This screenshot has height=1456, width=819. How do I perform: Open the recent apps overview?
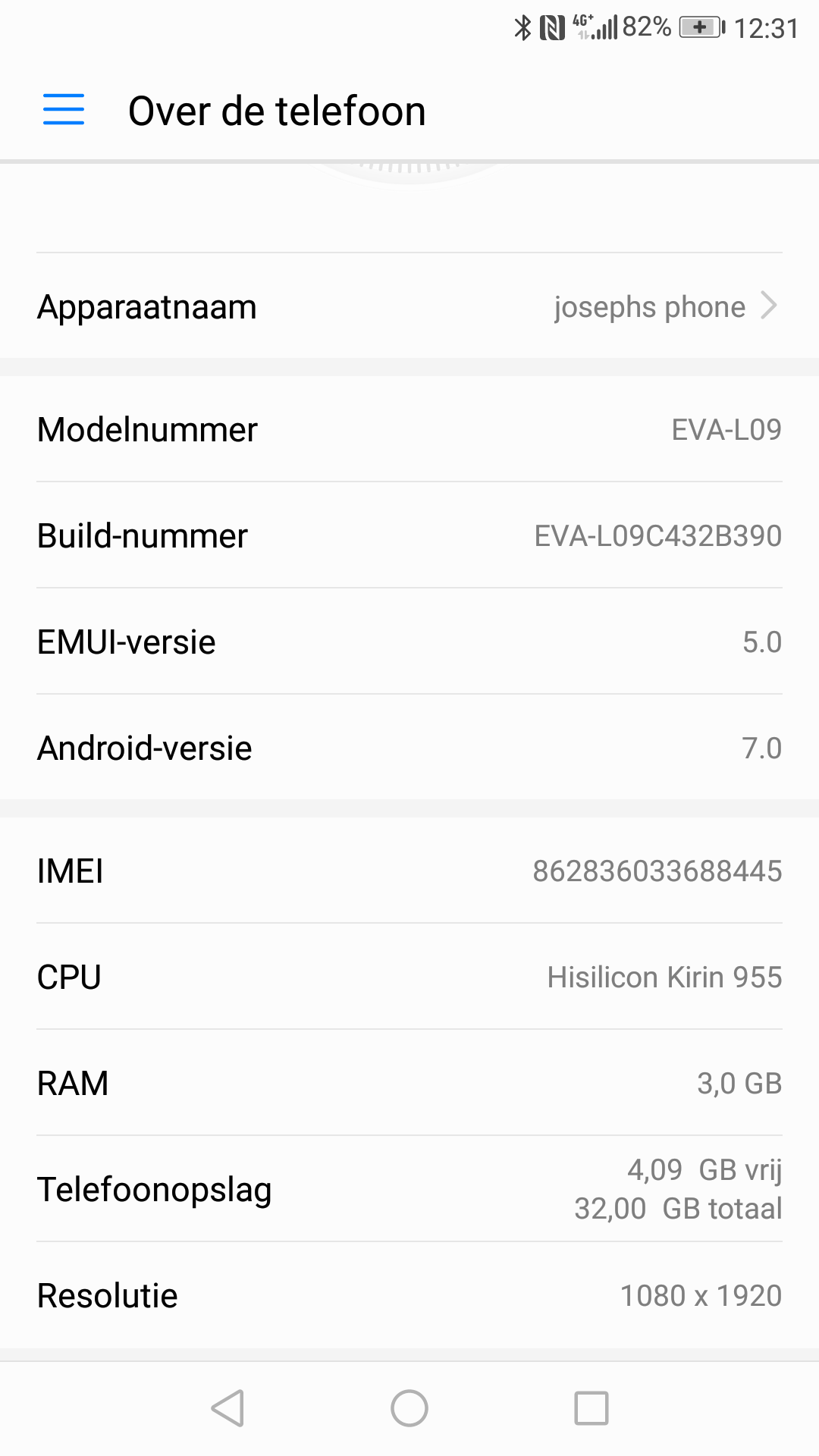click(x=591, y=1408)
